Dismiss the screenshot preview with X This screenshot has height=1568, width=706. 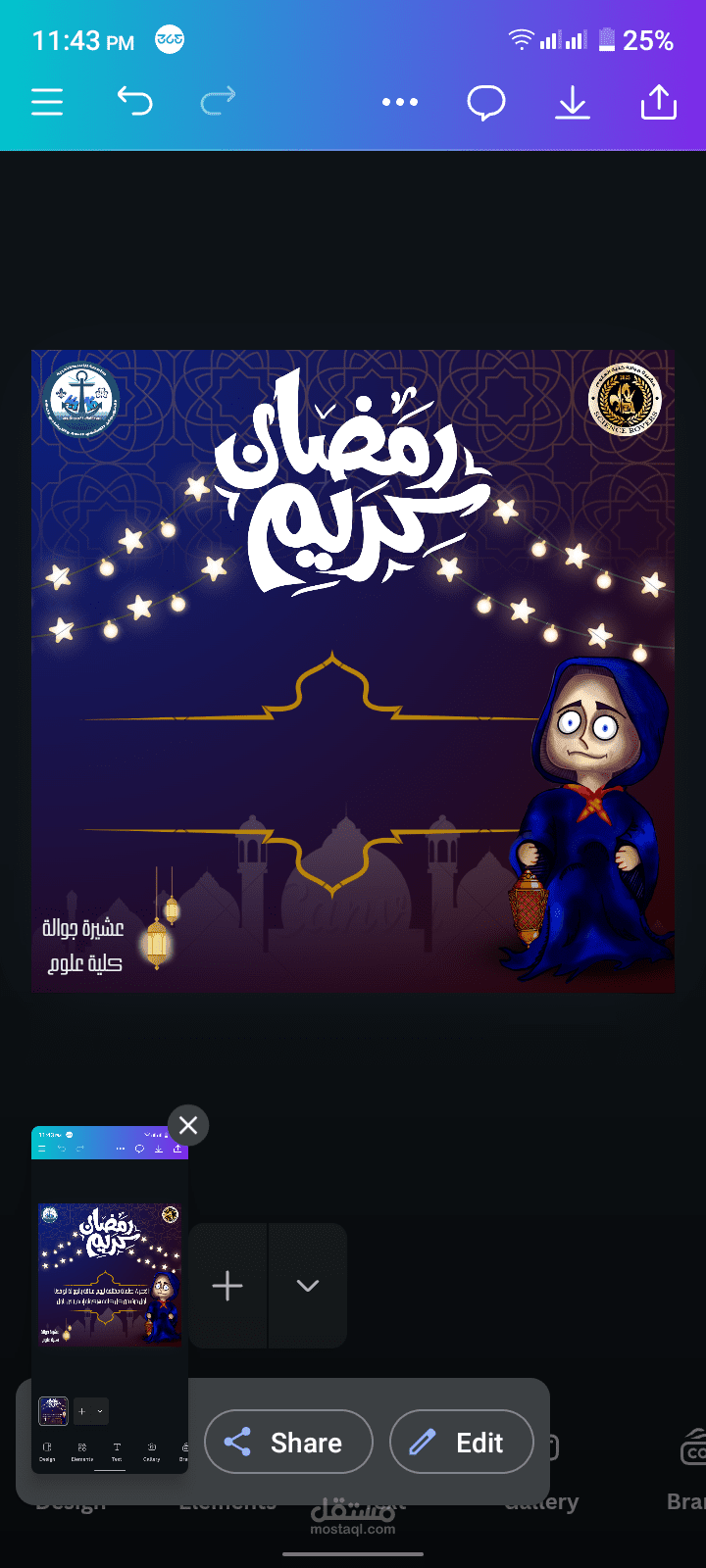[188, 1125]
